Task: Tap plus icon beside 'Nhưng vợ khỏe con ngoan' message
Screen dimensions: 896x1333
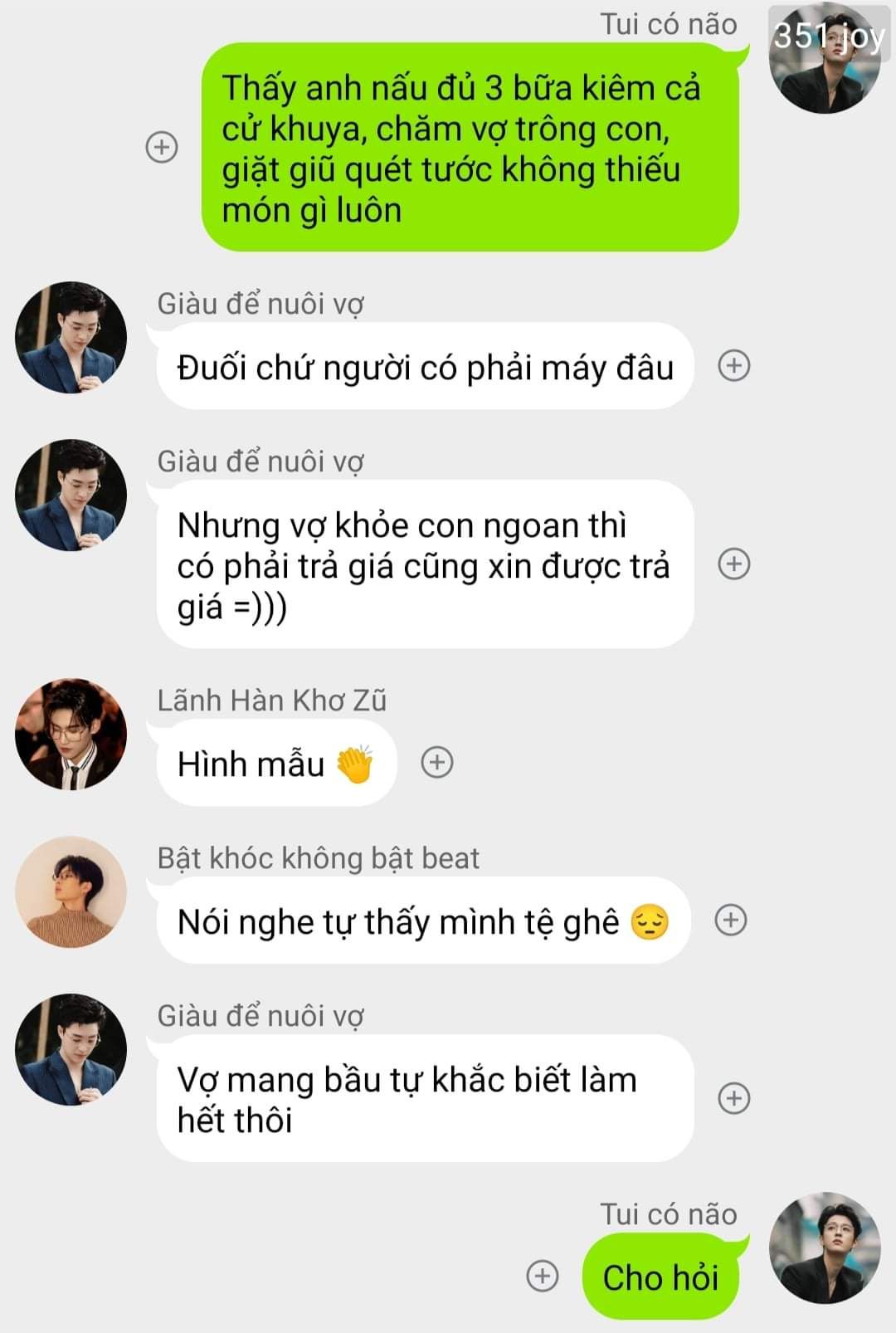Action: coord(733,564)
